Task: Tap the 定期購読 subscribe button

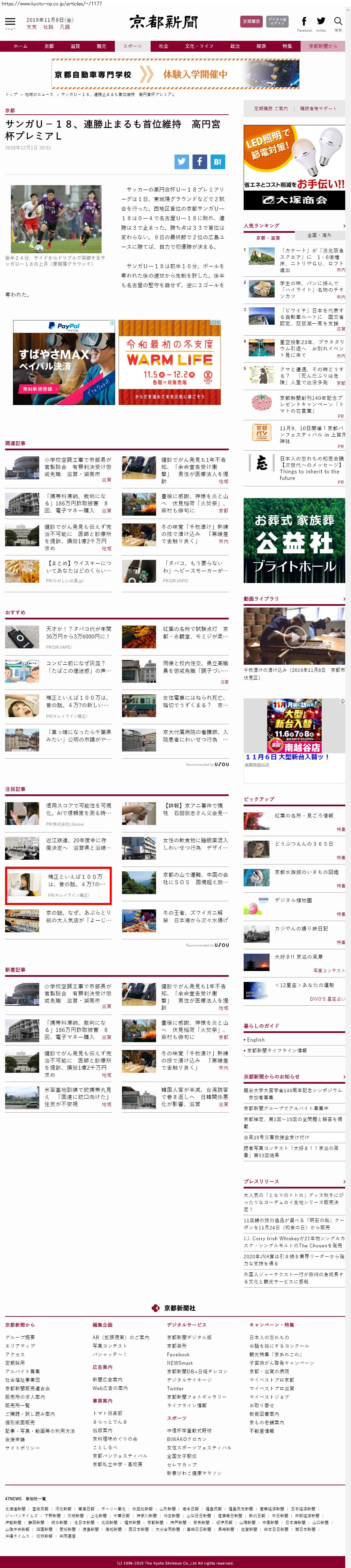Action: tap(251, 21)
